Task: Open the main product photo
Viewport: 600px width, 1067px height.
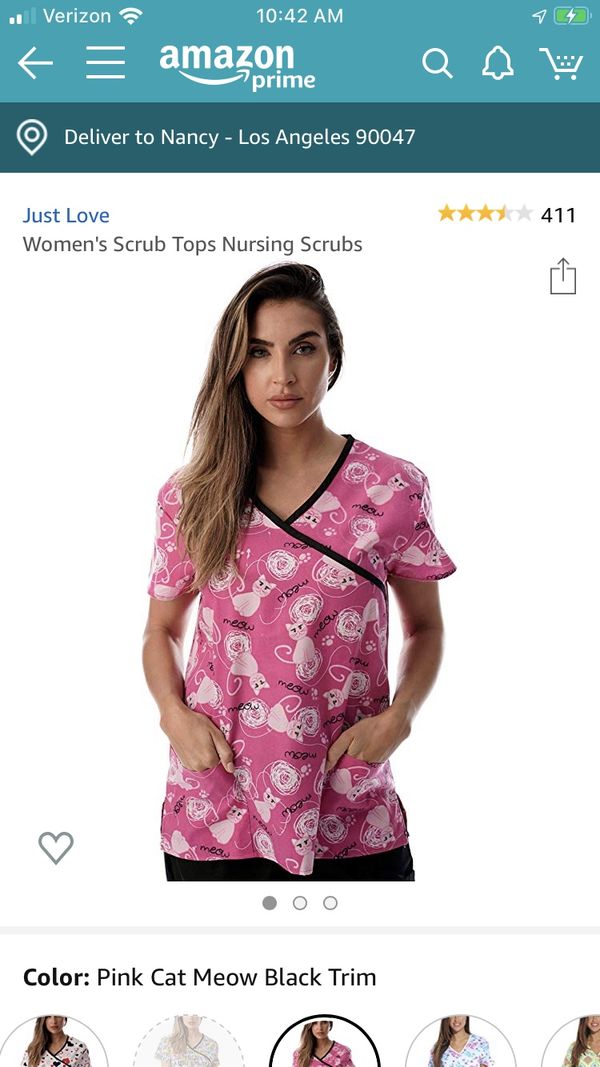Action: tap(299, 572)
